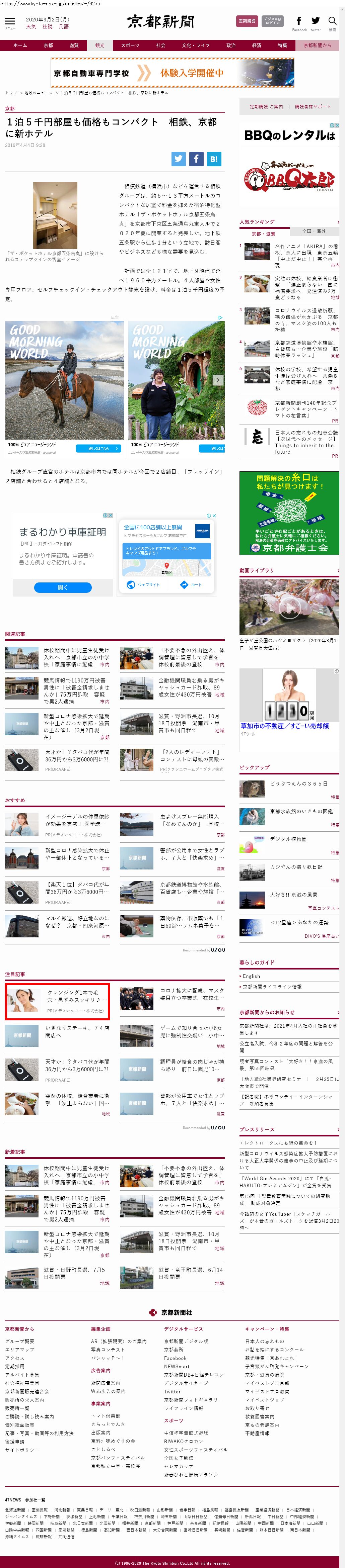Open いきなりステーキ、74店閉店へ article
The width and height of the screenshot is (345, 1568).
click(x=77, y=1030)
